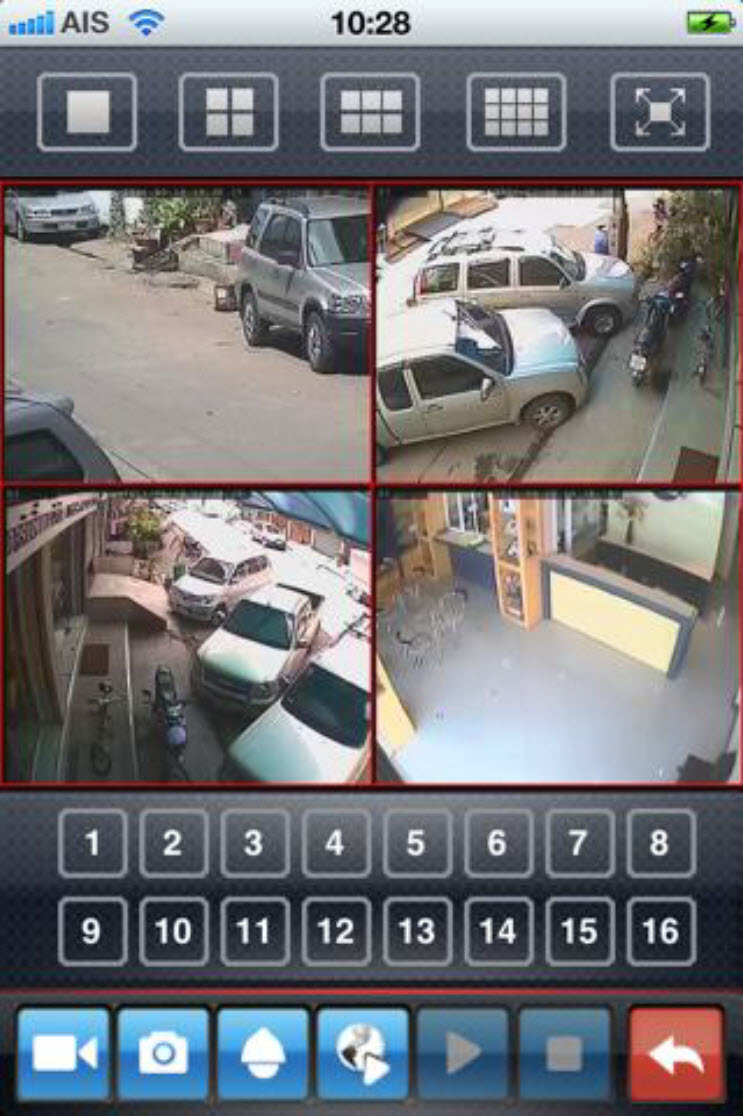Select channel 1

click(x=92, y=843)
